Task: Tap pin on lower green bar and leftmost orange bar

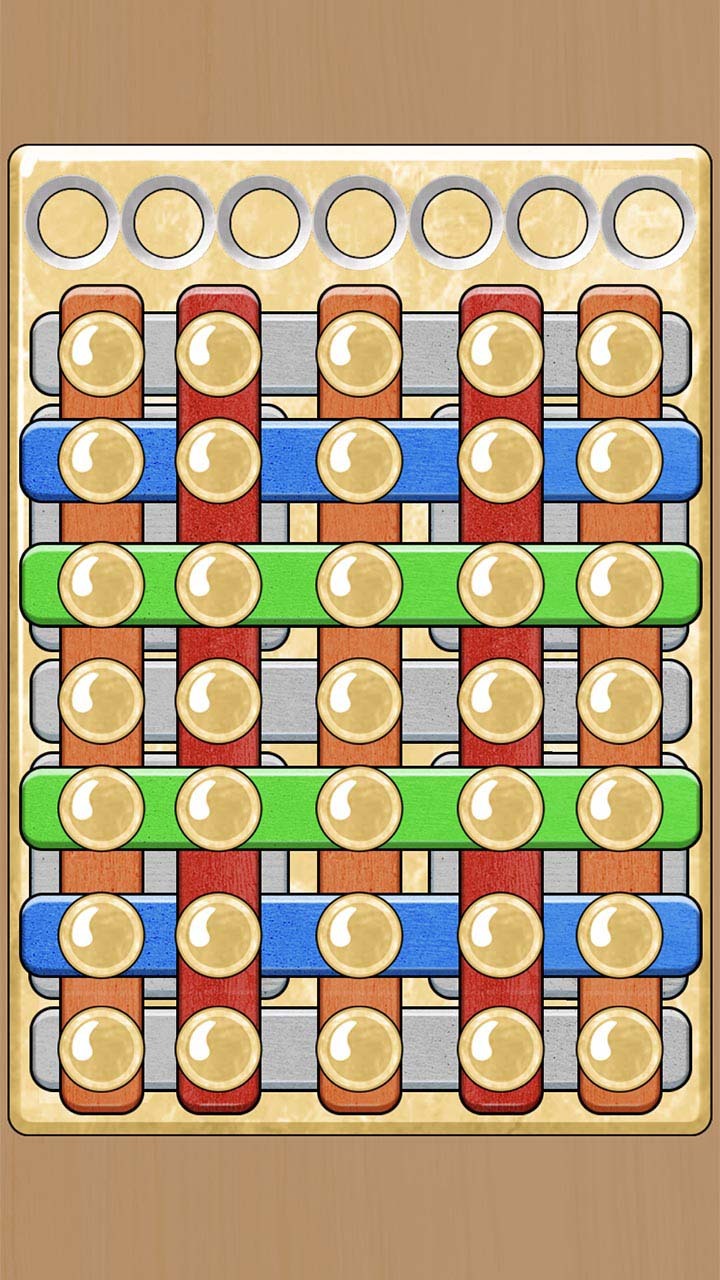Action: pos(101,808)
